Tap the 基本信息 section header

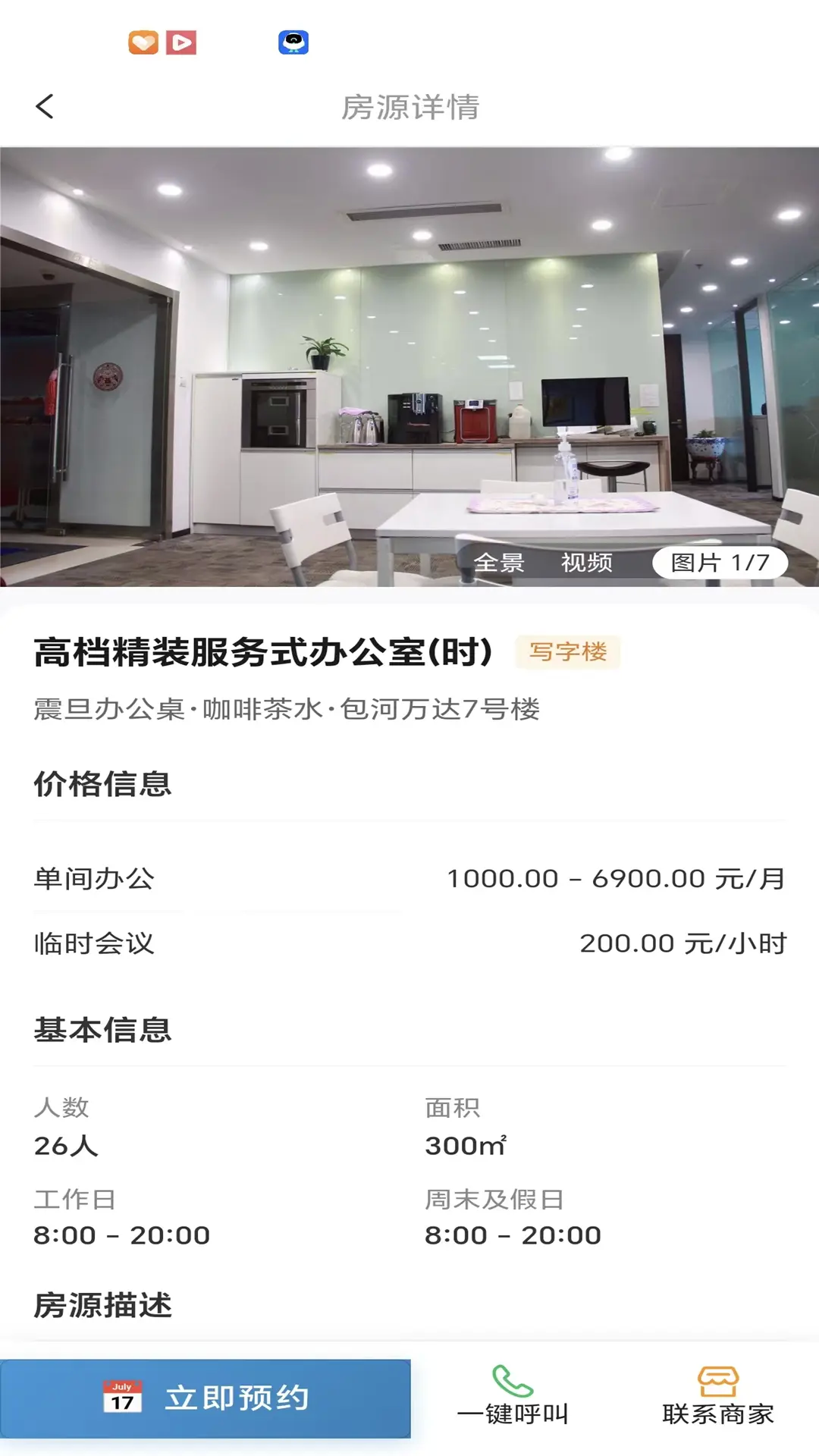coord(103,1029)
